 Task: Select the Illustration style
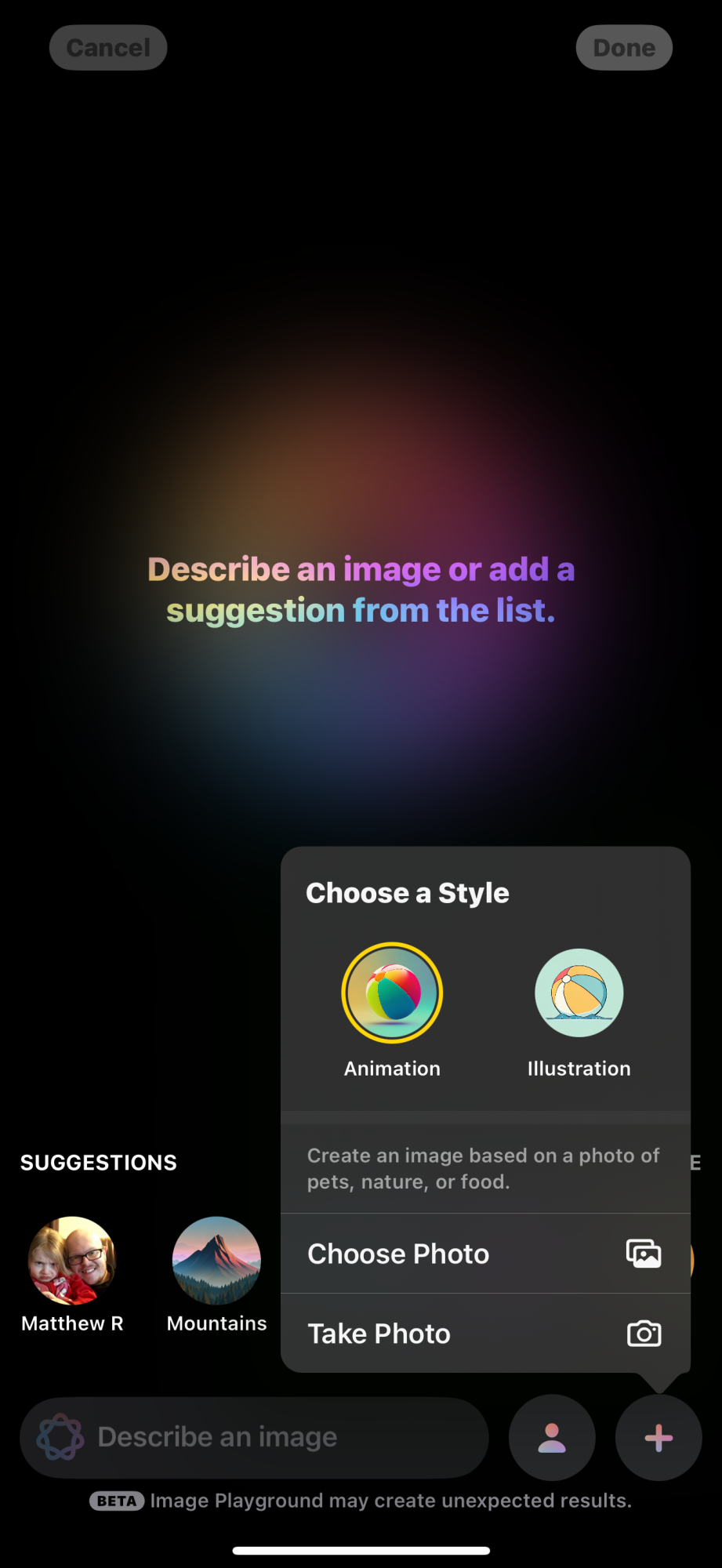pyautogui.click(x=579, y=993)
